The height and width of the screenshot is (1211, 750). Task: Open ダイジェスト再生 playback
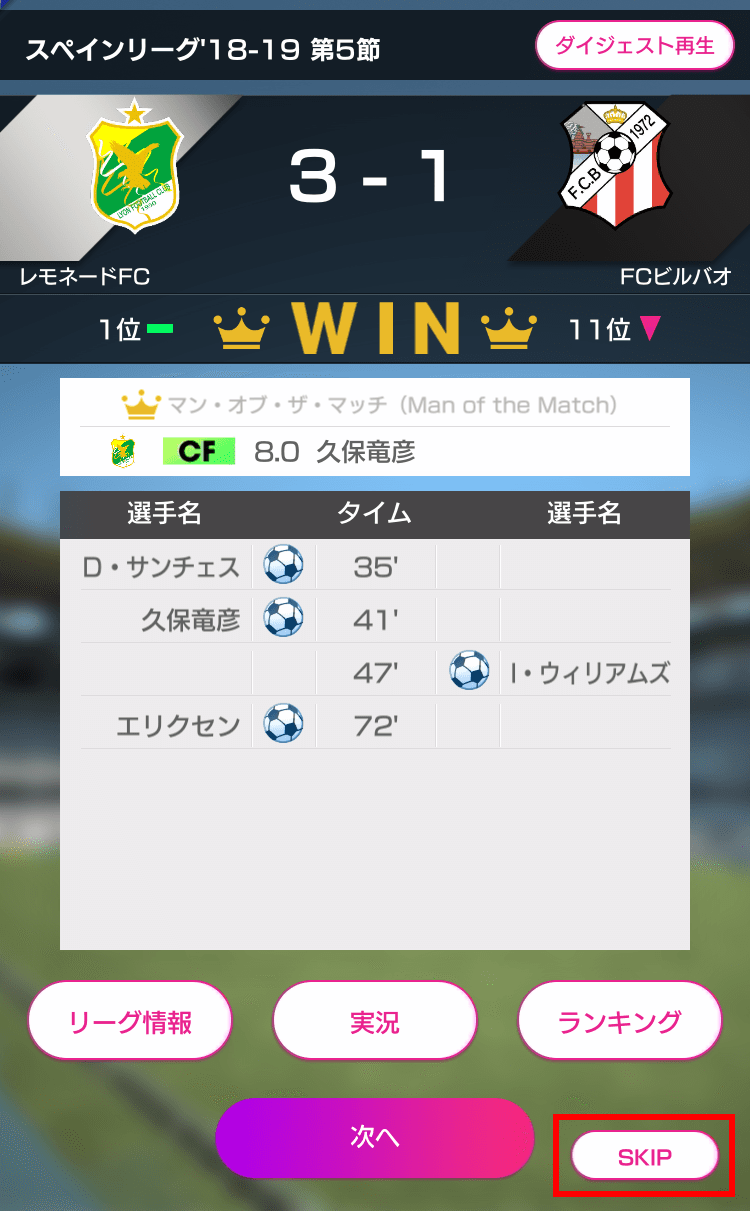635,45
